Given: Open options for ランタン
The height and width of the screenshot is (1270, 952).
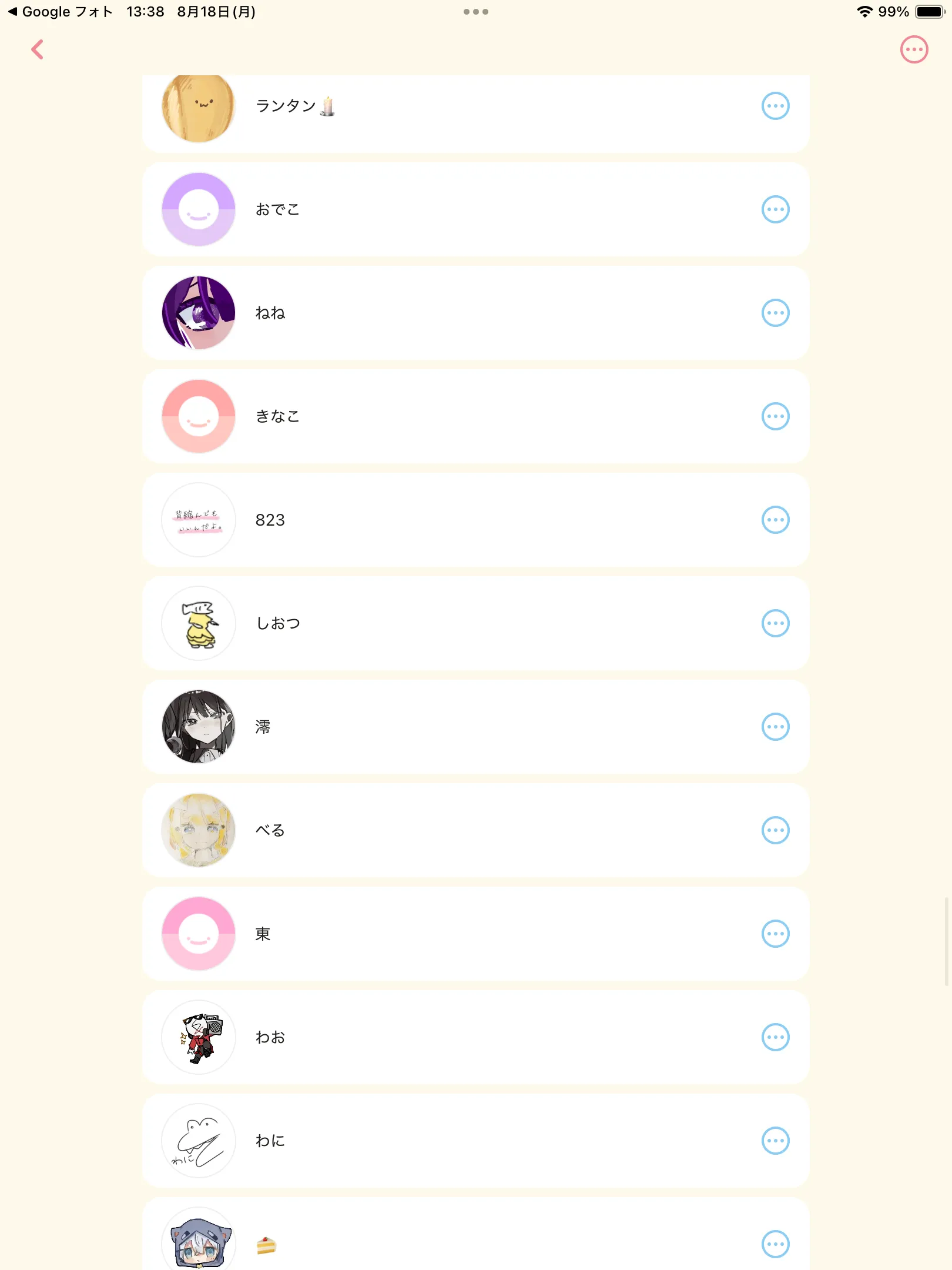Looking at the screenshot, I should click(775, 106).
